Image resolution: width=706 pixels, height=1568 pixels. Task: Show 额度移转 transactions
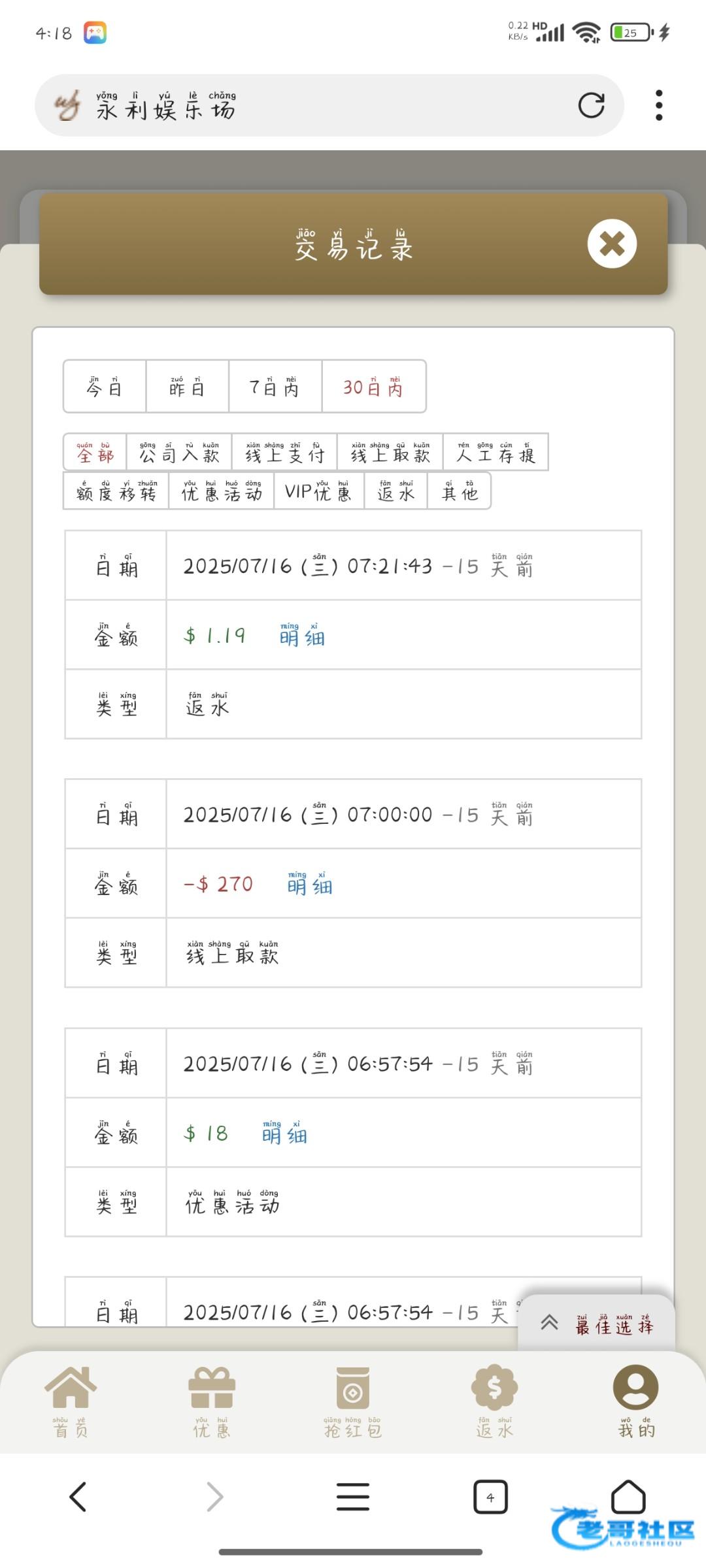(116, 491)
